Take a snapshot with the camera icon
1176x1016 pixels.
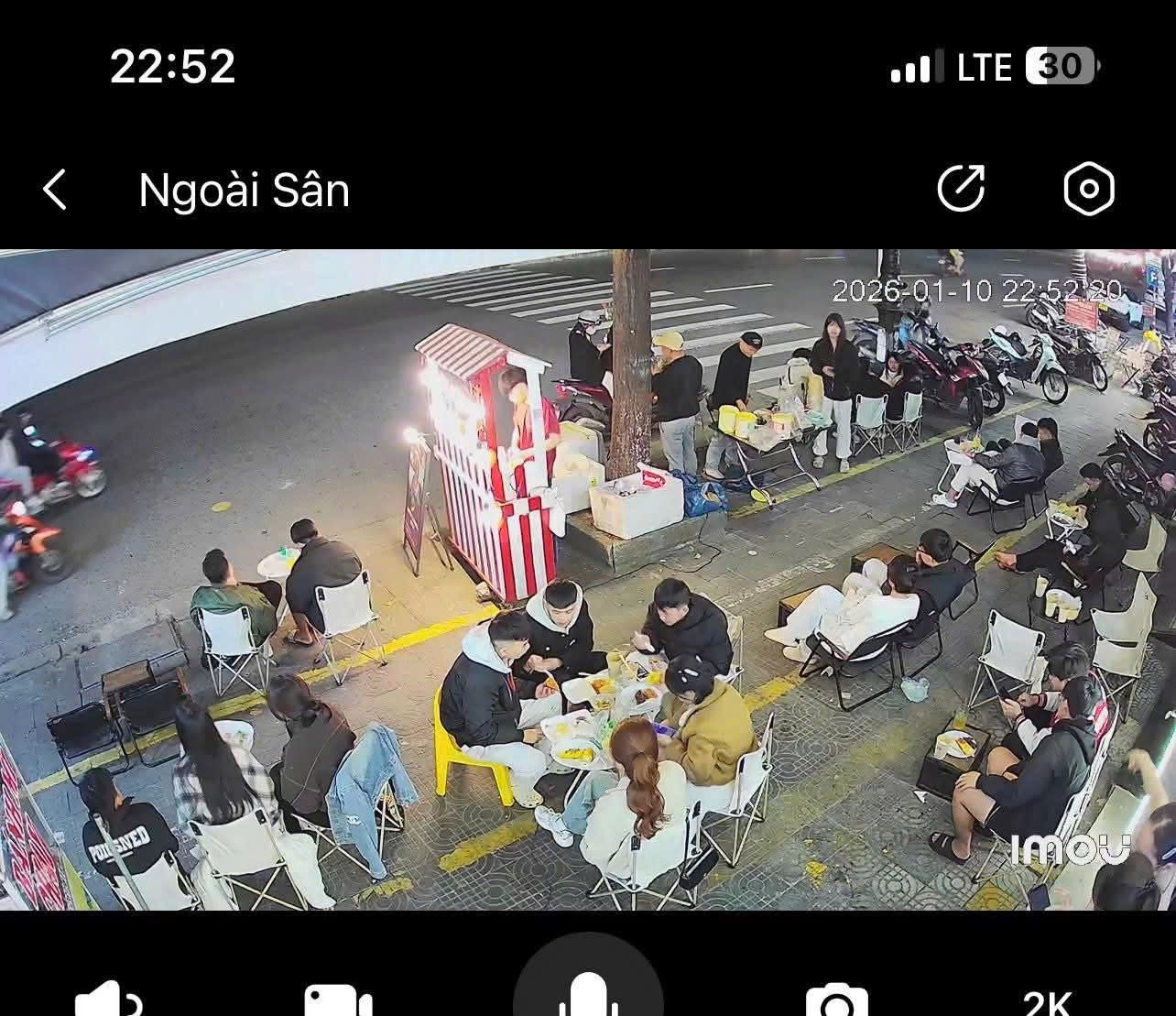[x=836, y=1000]
